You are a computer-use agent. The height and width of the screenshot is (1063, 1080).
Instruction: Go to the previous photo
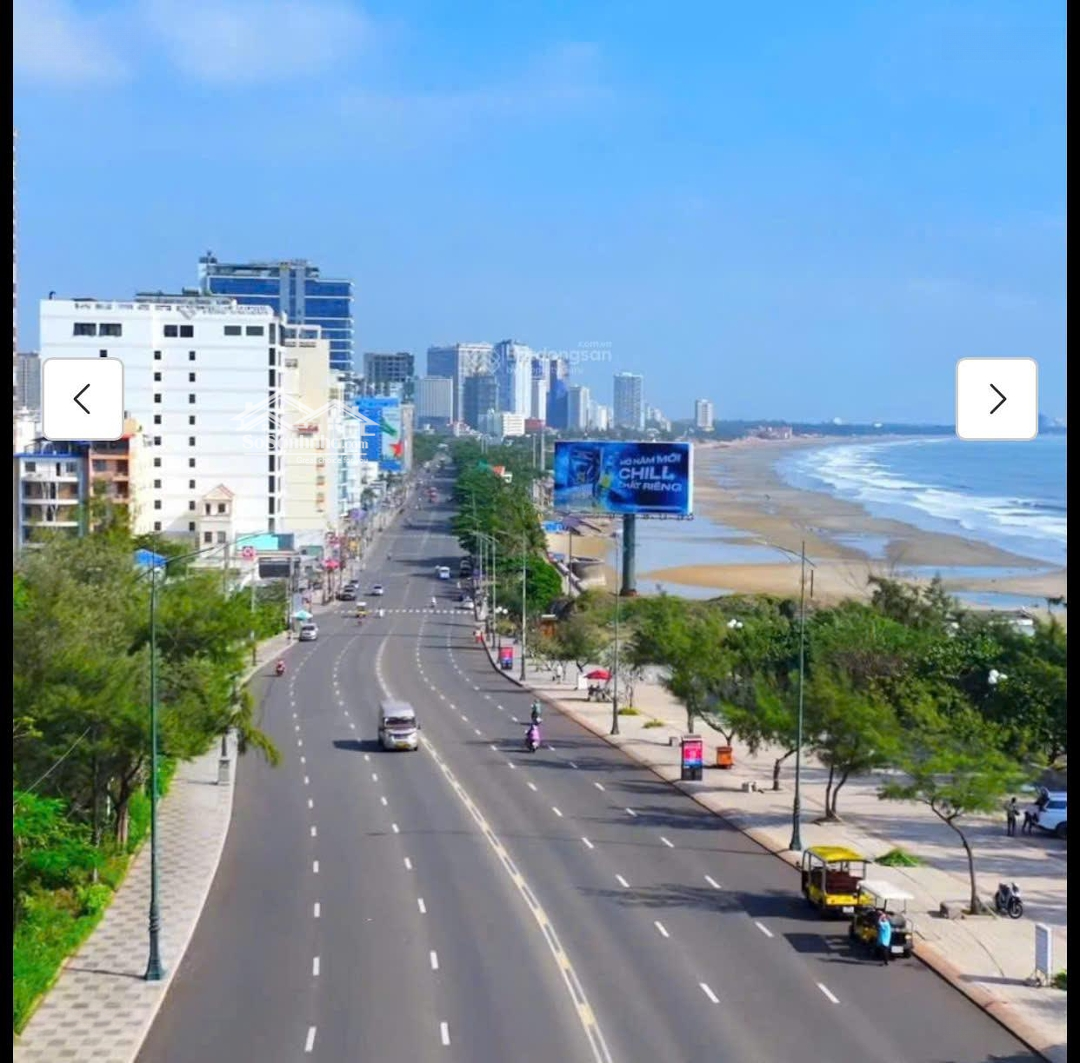pos(83,399)
